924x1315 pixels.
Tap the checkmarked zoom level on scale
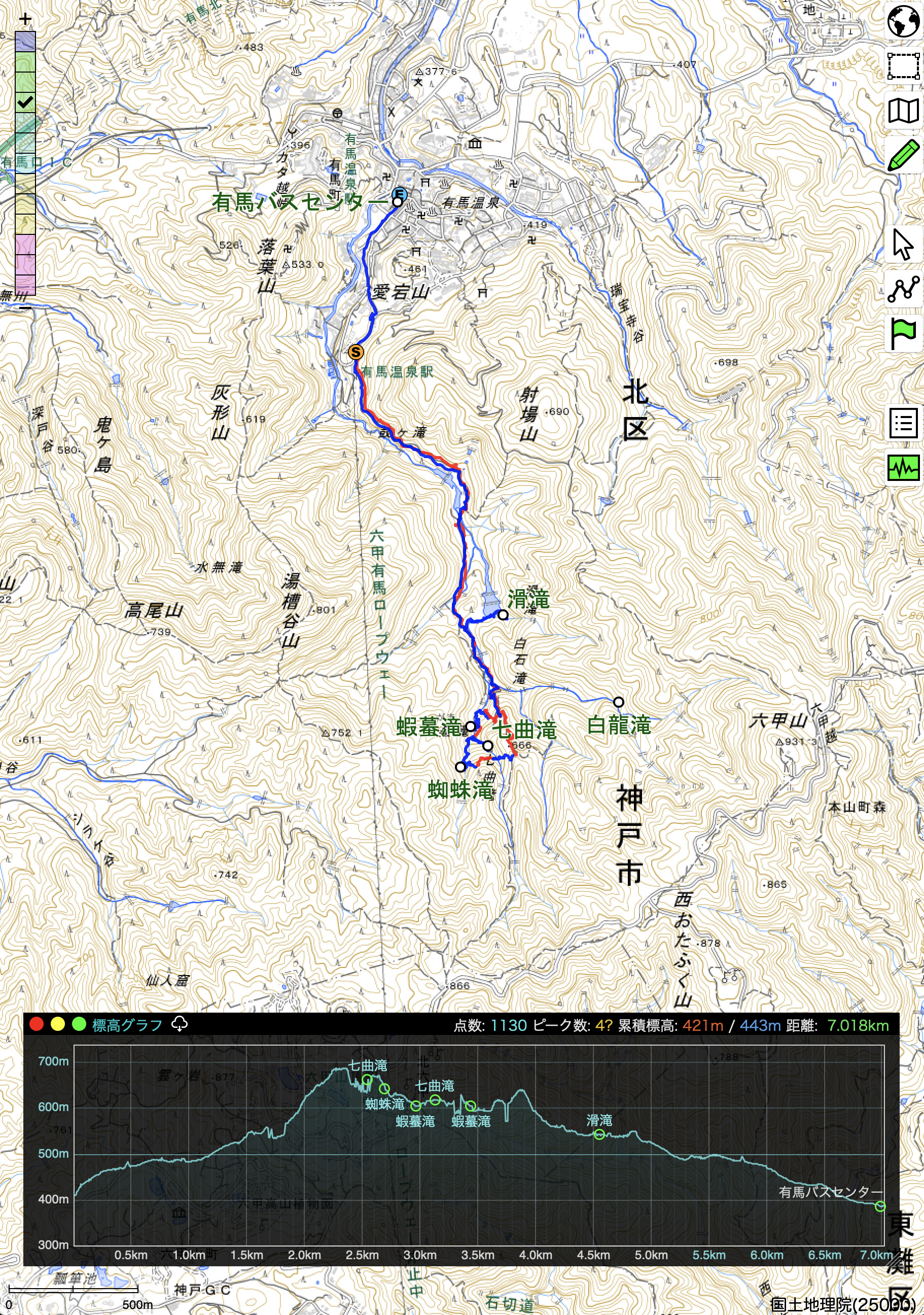(x=25, y=102)
